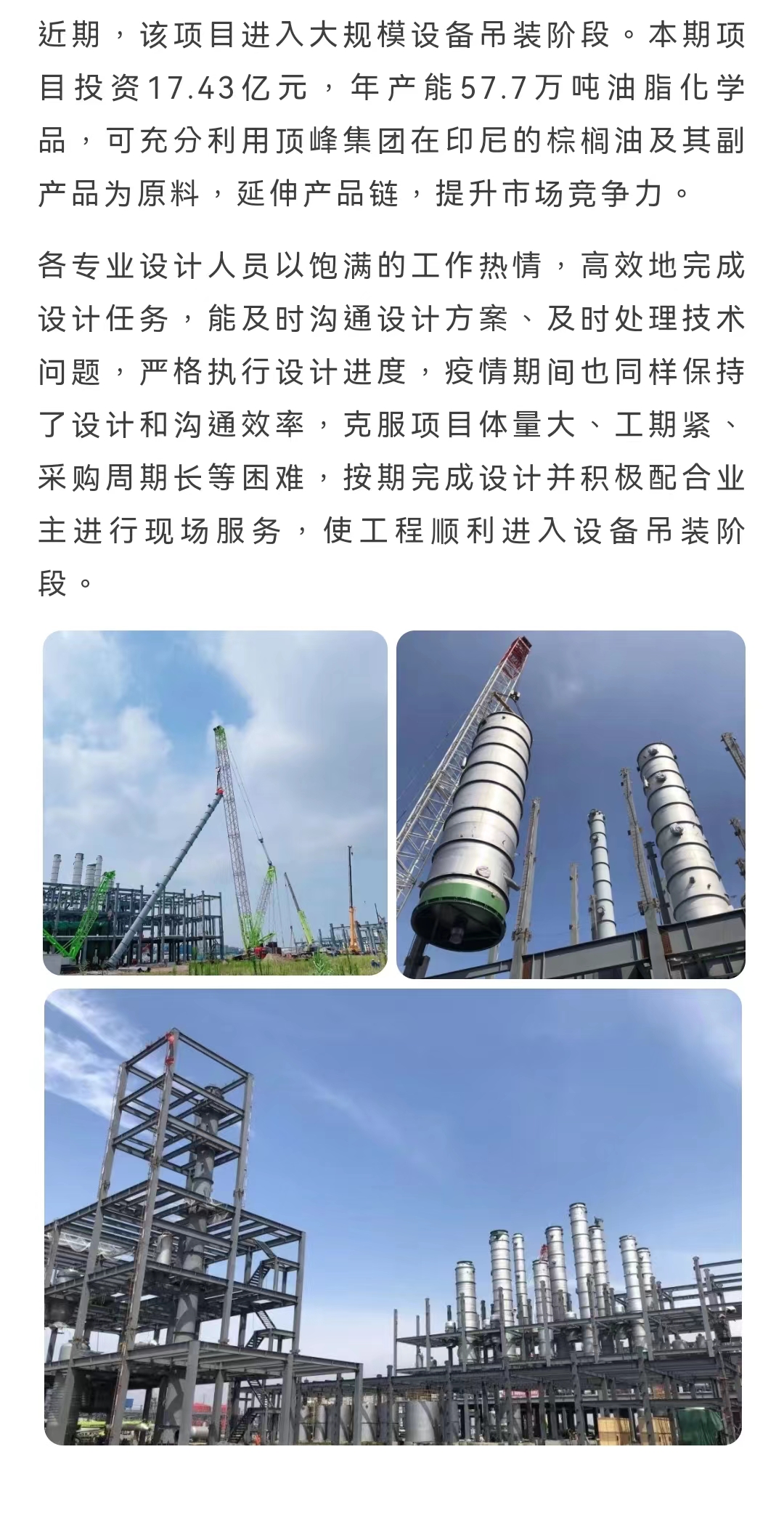Enlarge the wide photo of the steel frame structure

tap(393, 1217)
